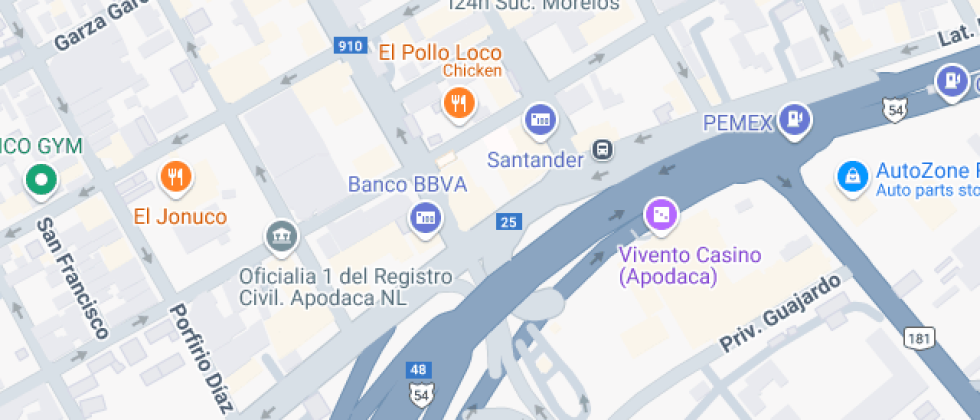
Task: Open the El Pollo Loco restaurant pin
Action: point(459,104)
